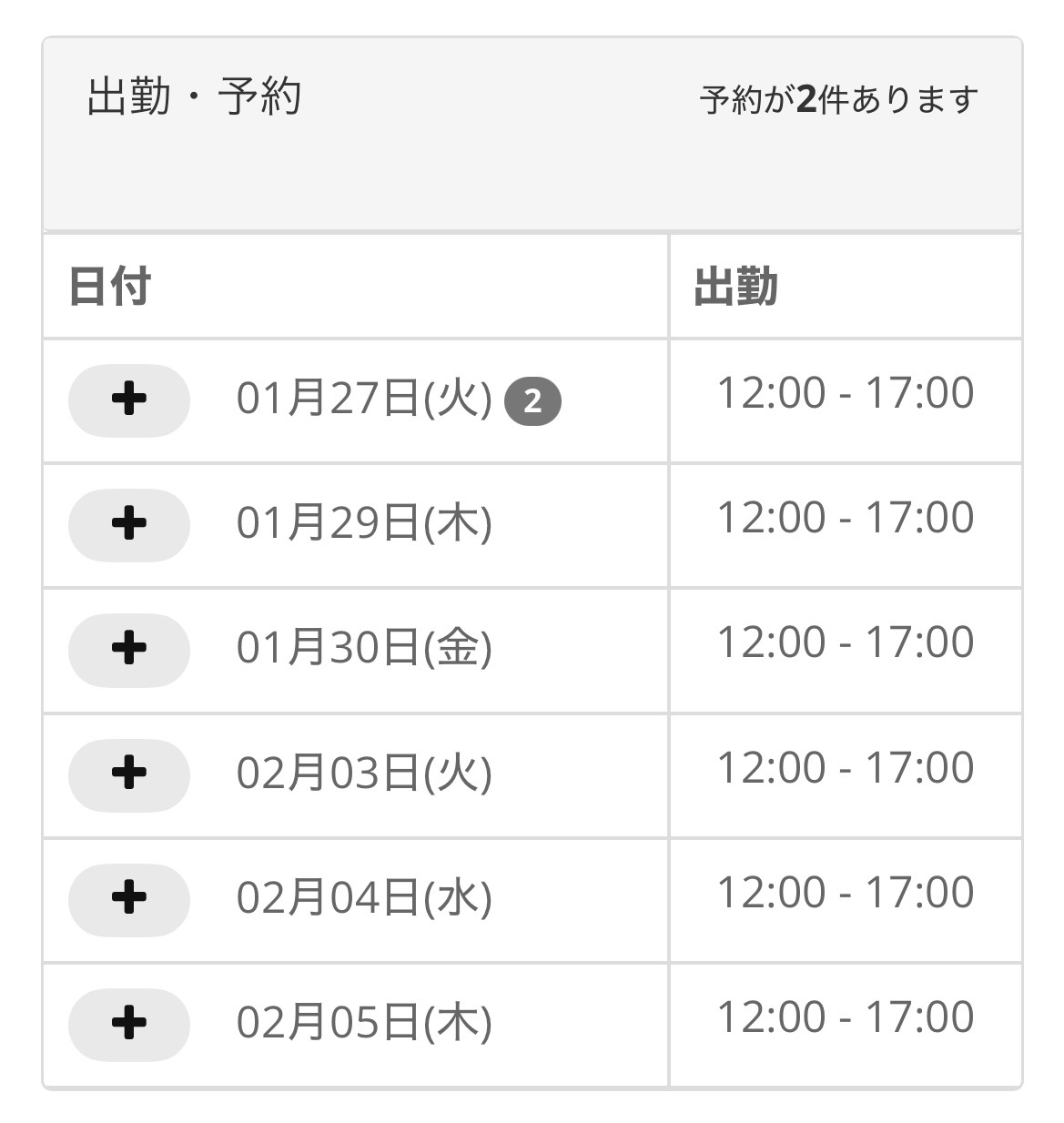Expand the 02月03日(火) row

(x=128, y=774)
